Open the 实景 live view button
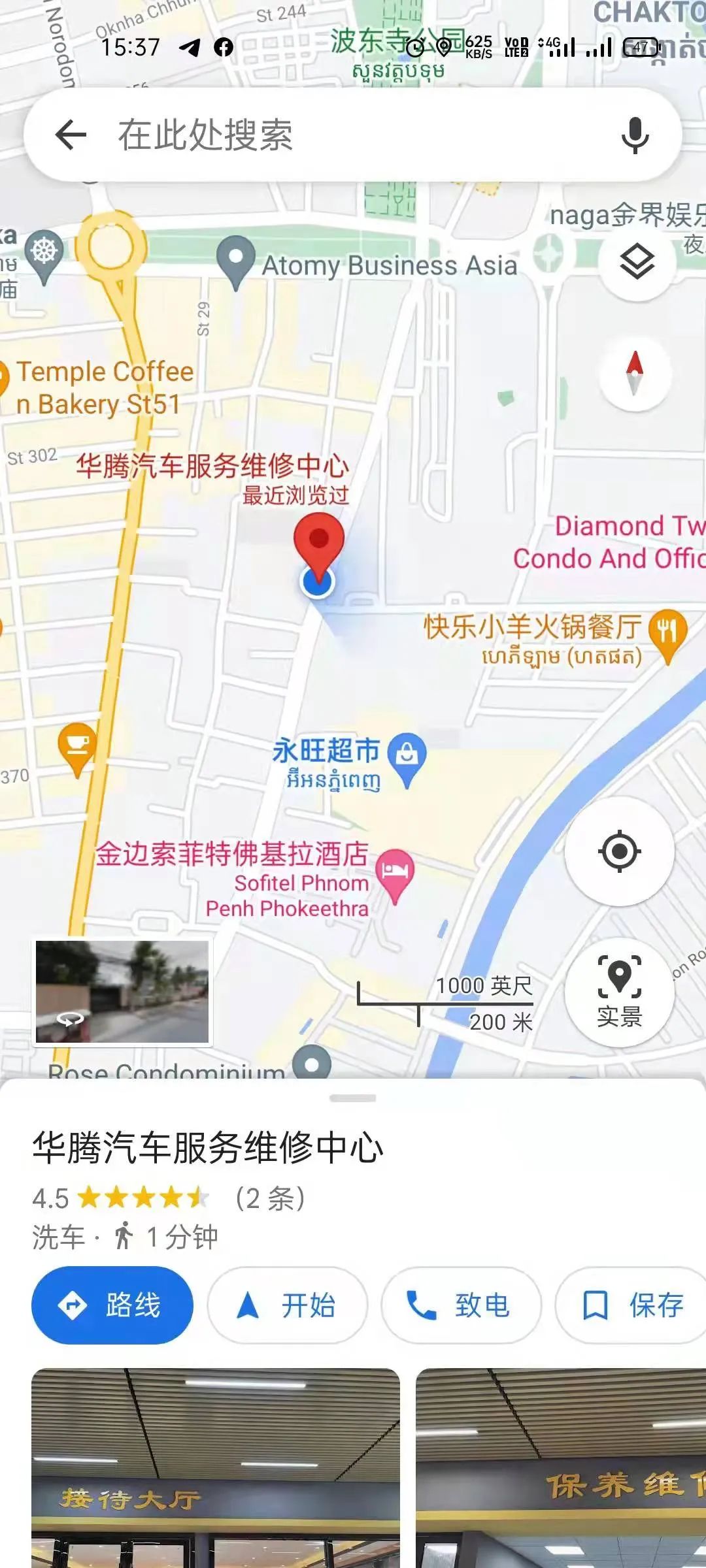 pos(619,992)
